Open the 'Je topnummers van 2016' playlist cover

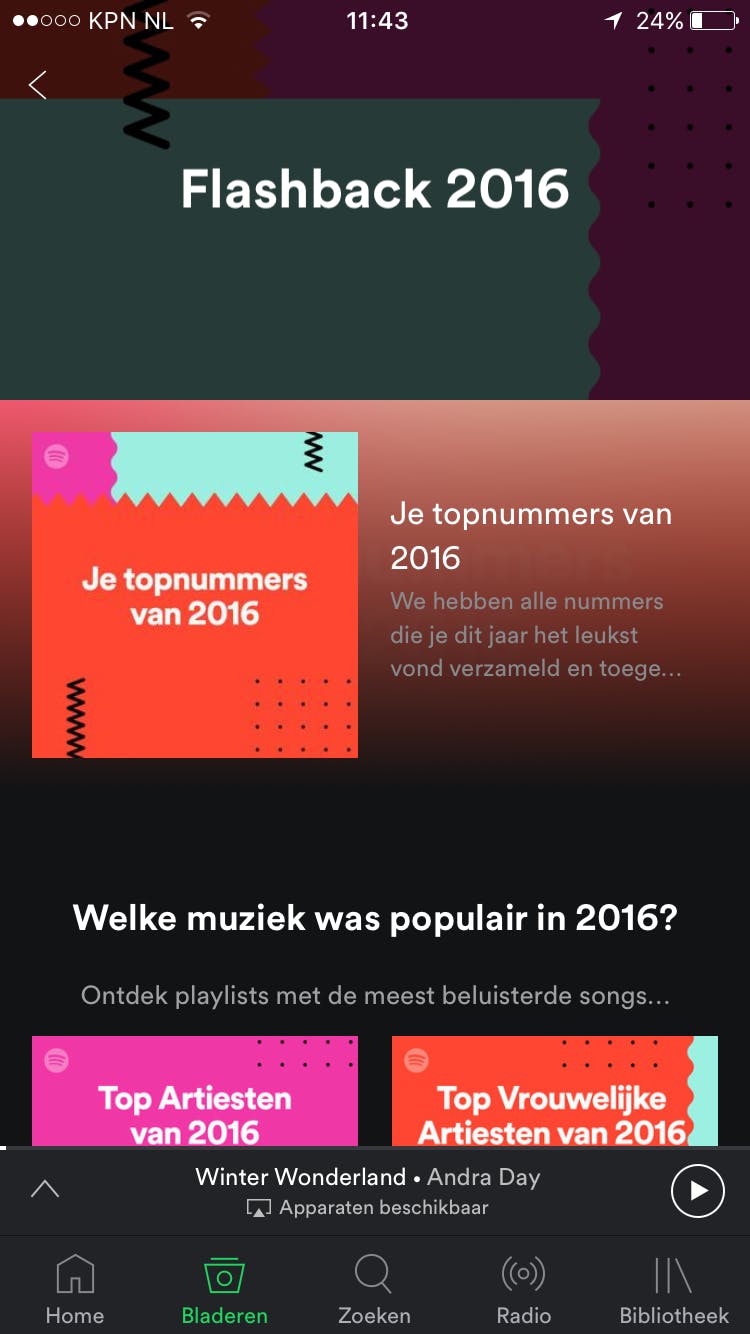195,595
